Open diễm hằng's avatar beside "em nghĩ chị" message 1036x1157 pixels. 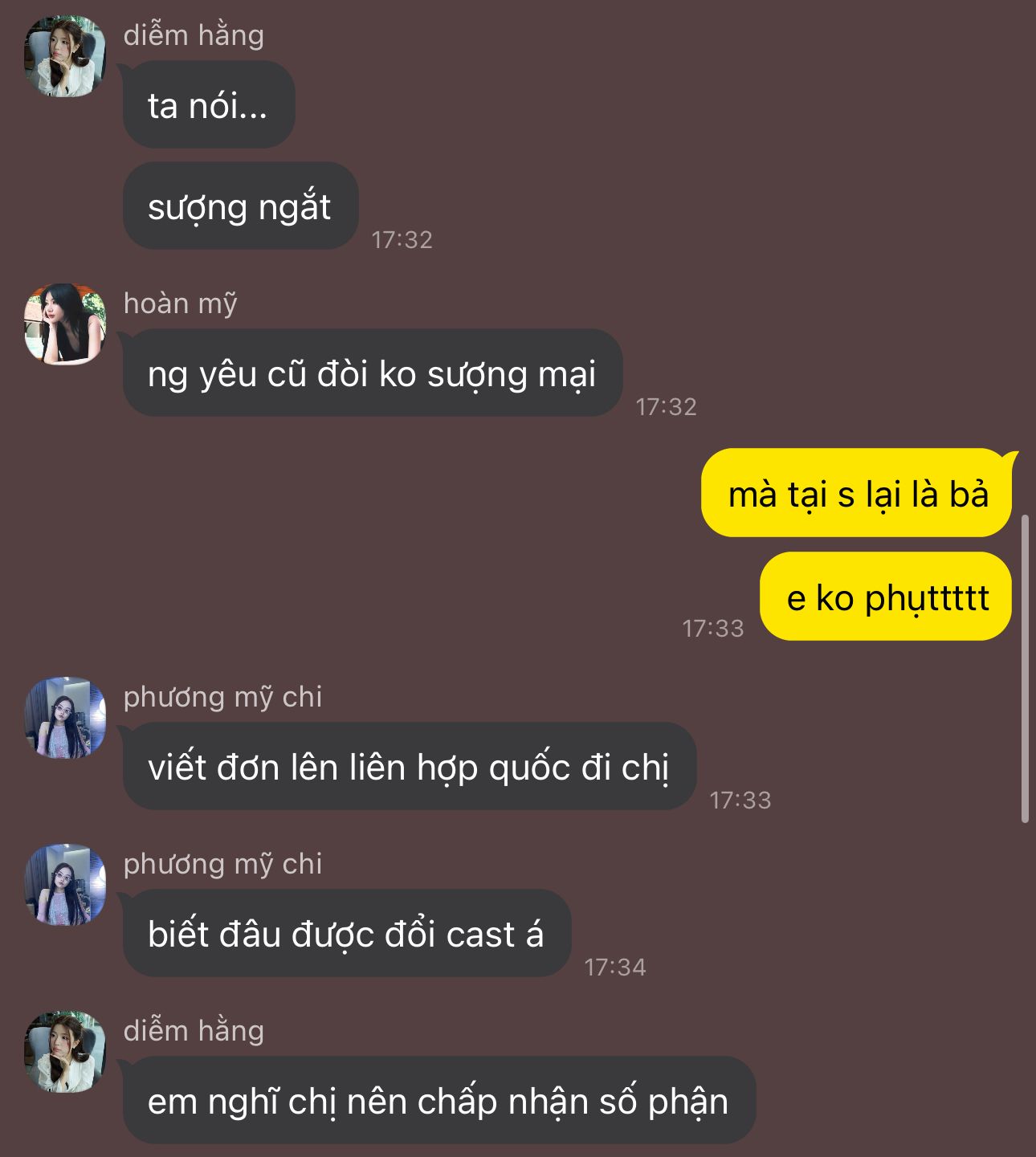click(x=65, y=1052)
